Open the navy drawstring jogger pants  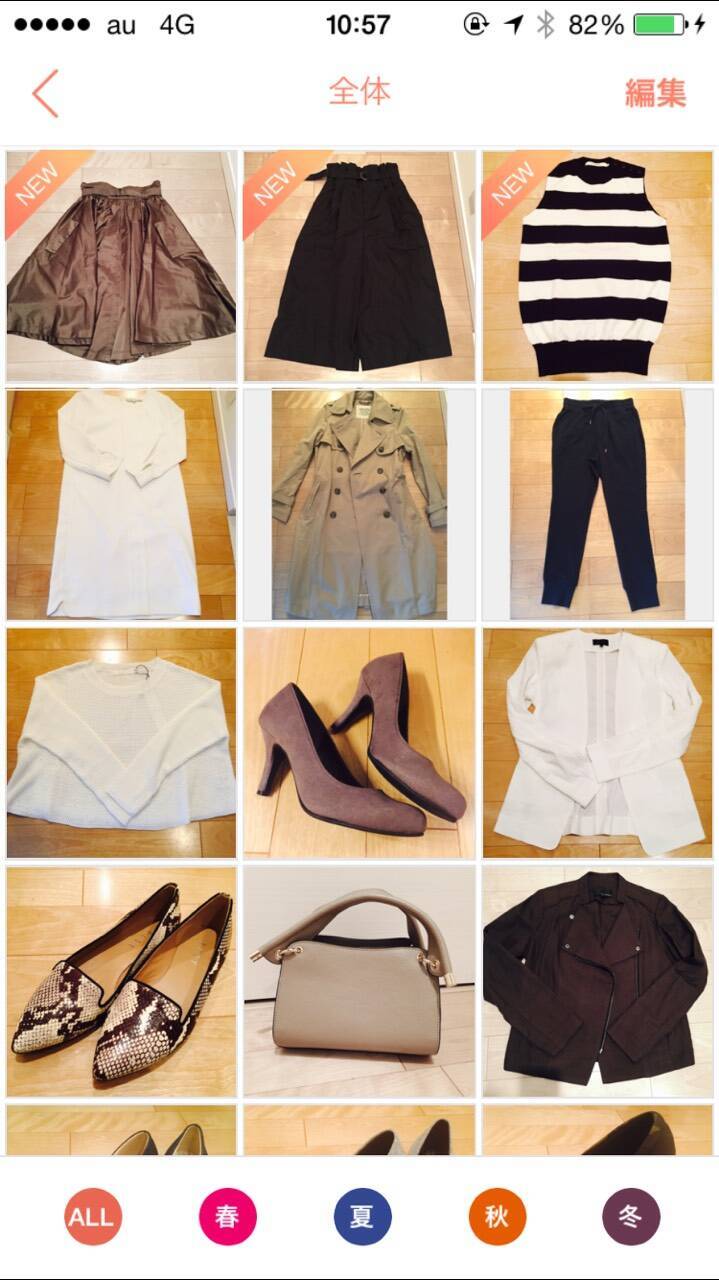click(x=597, y=505)
